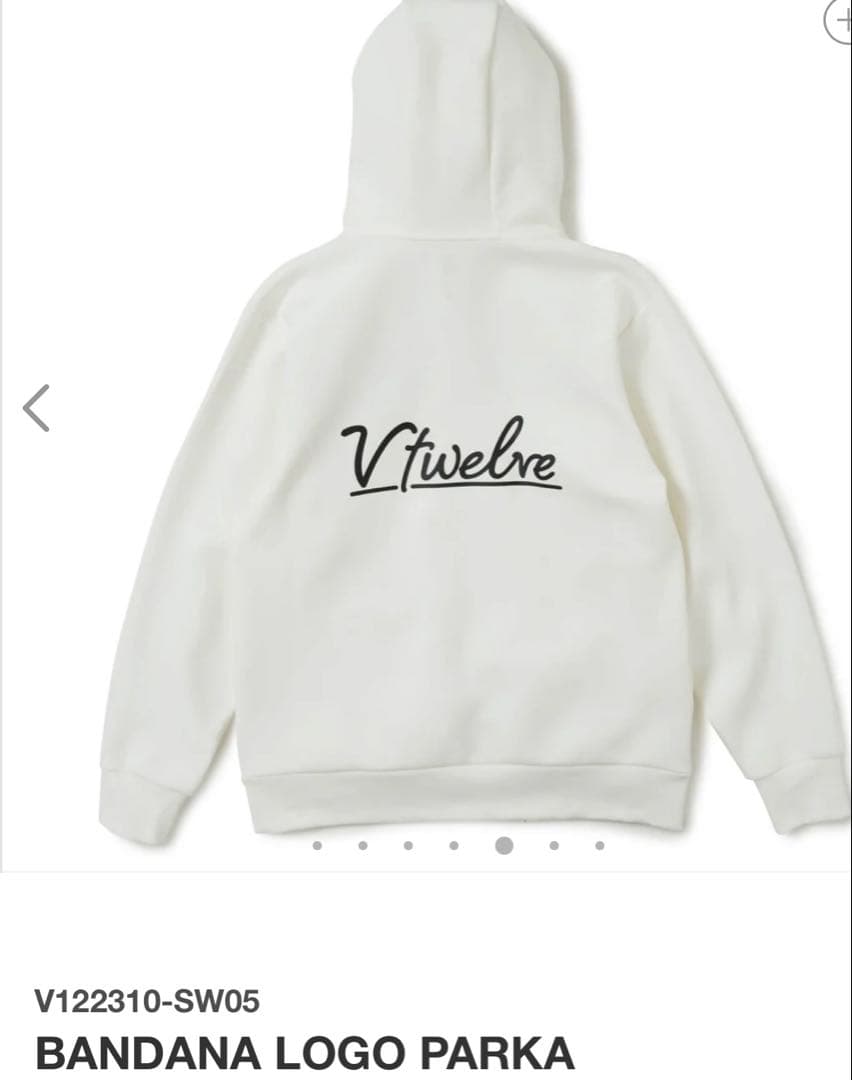The width and height of the screenshot is (852, 1080).
Task: Select the third carousel dot
Action: [408, 846]
